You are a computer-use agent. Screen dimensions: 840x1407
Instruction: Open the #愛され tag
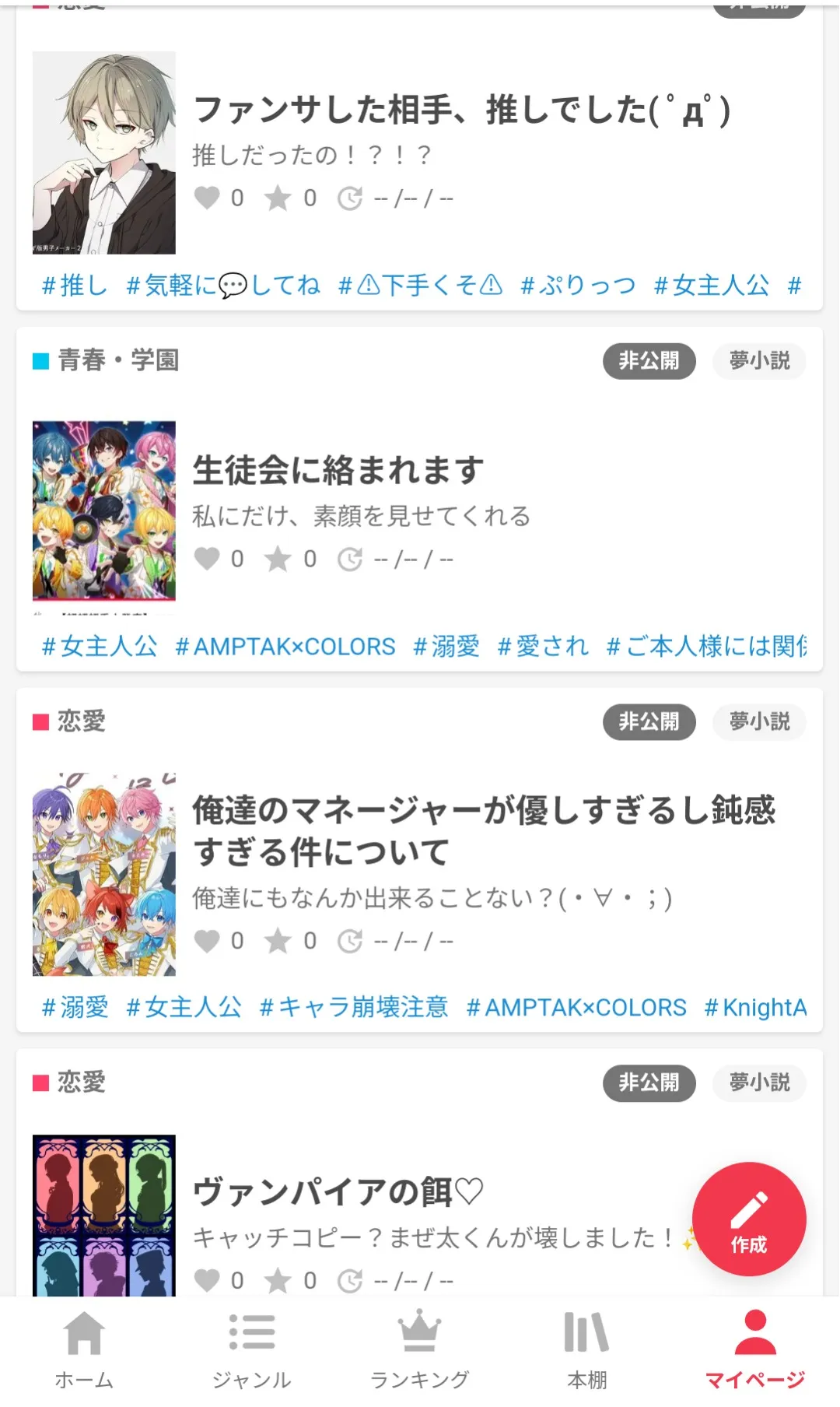point(542,646)
